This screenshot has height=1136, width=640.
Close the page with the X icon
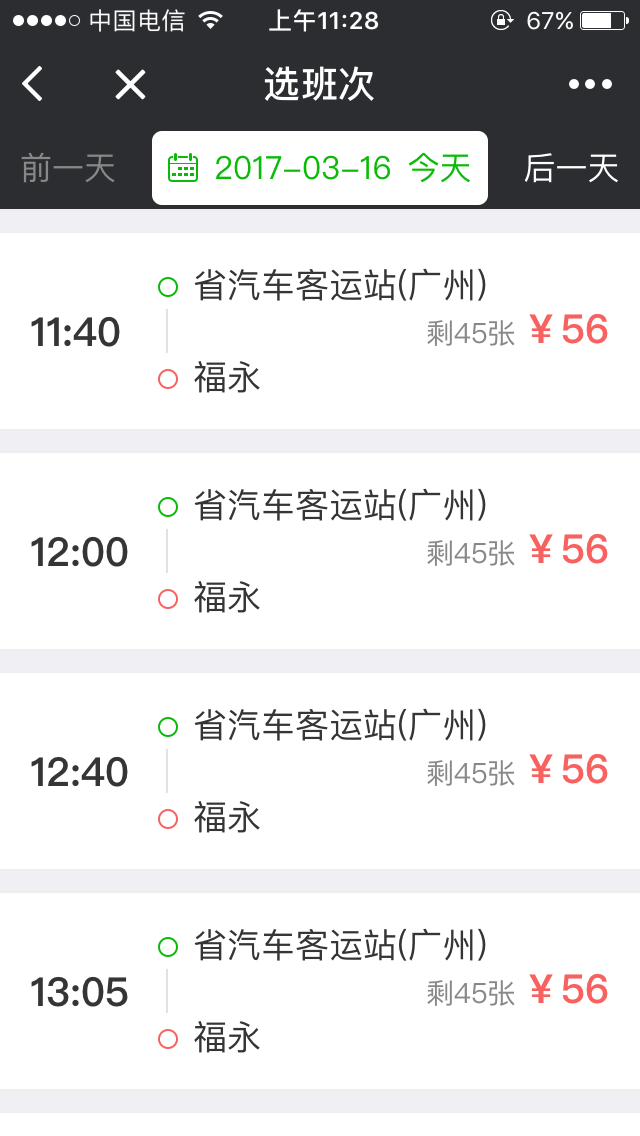(x=130, y=85)
